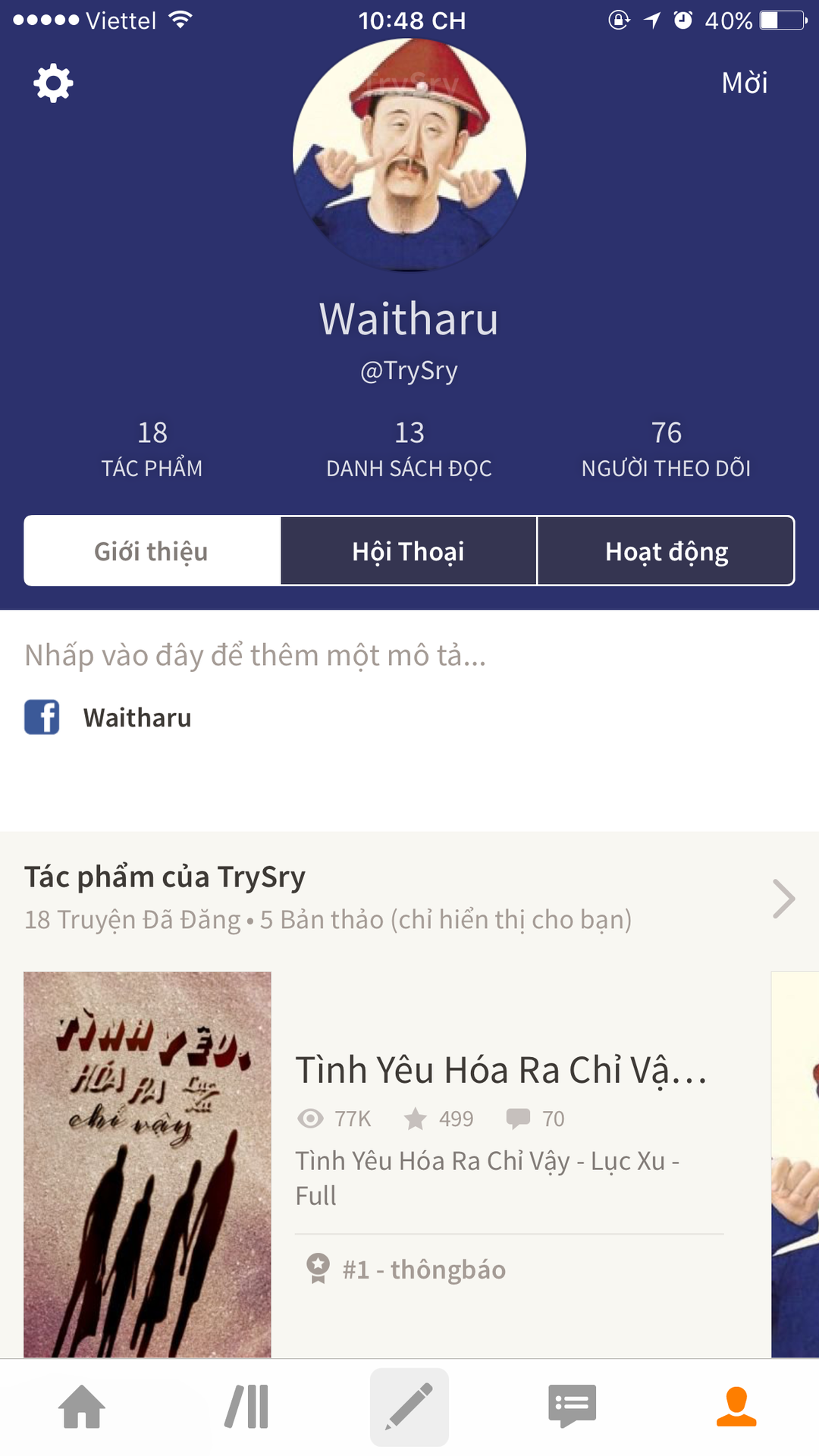Select the profile tab
The height and width of the screenshot is (1456, 819).
click(x=736, y=1407)
